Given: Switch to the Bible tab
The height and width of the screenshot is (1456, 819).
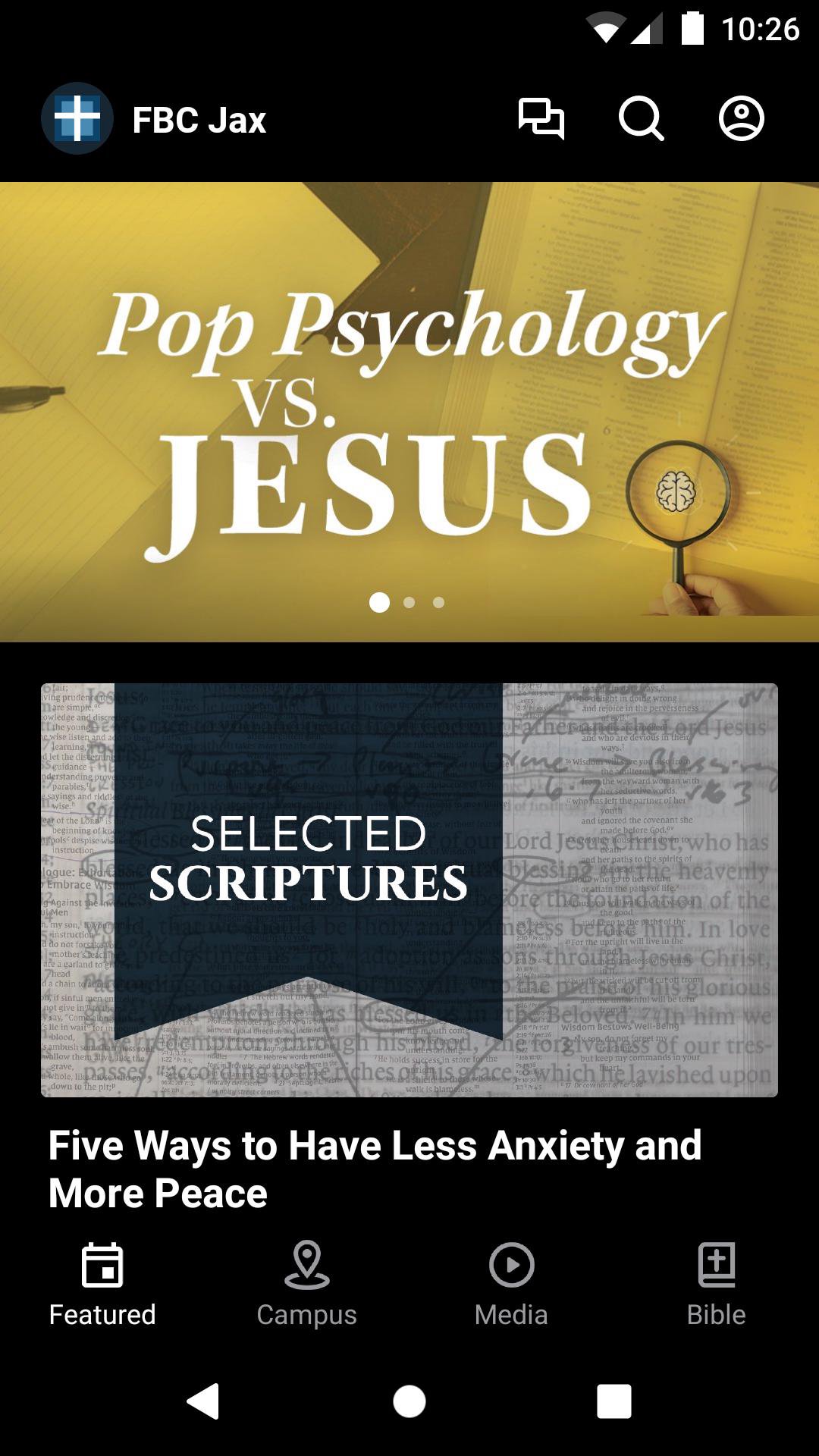Looking at the screenshot, I should 716,1282.
